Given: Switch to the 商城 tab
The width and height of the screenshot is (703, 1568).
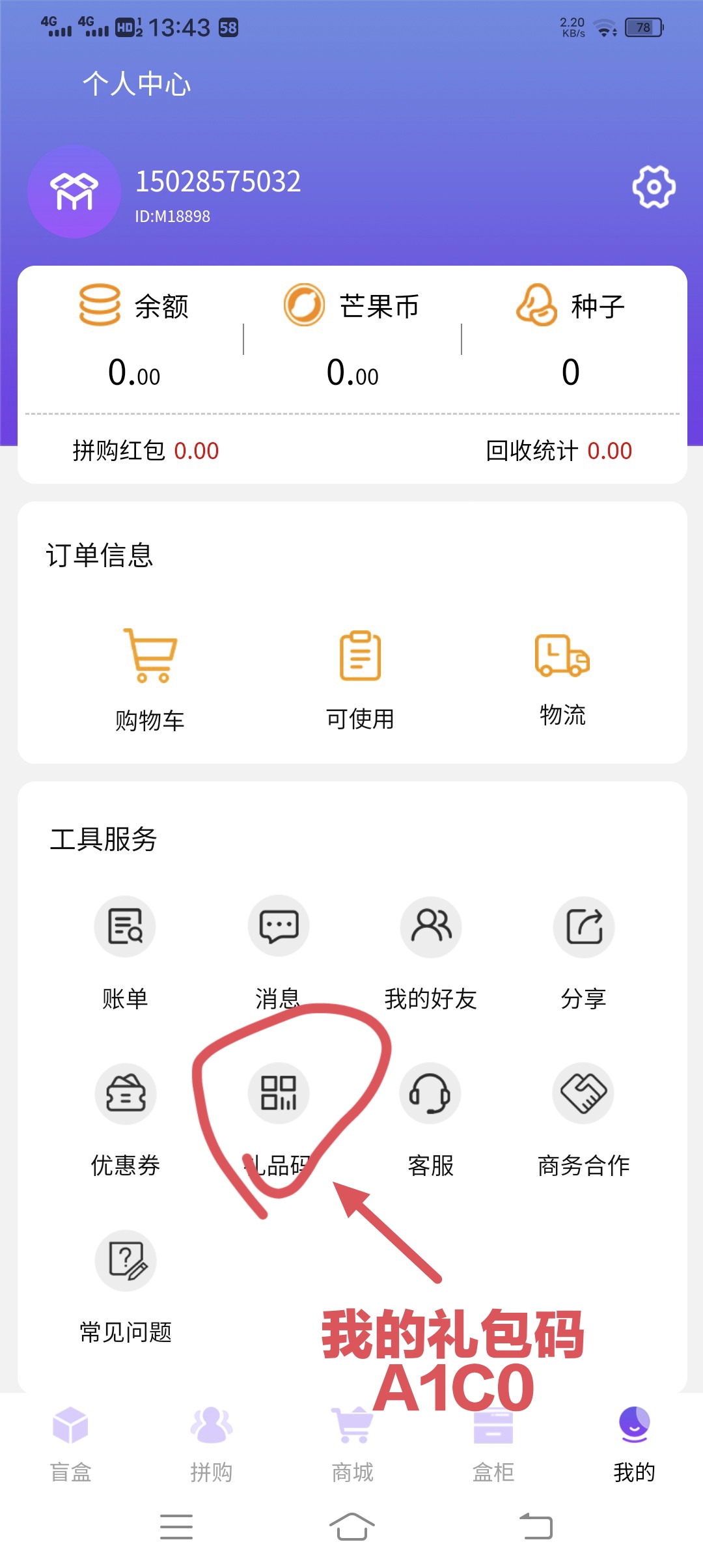Looking at the screenshot, I should [352, 1443].
